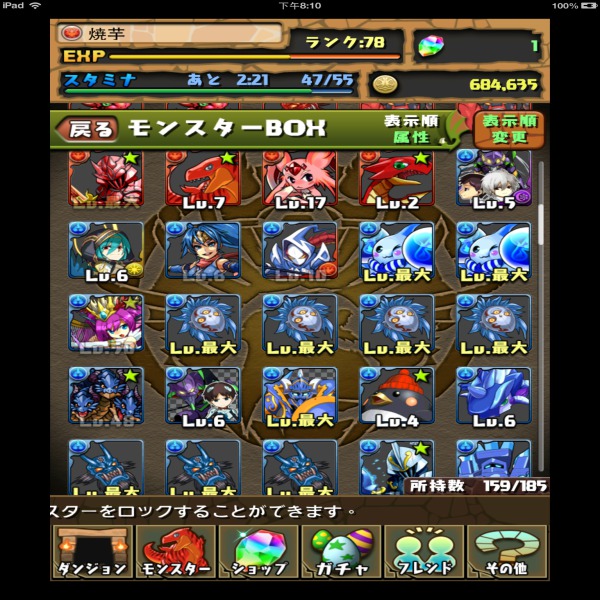Select the white hooded ghost monster

300,251
